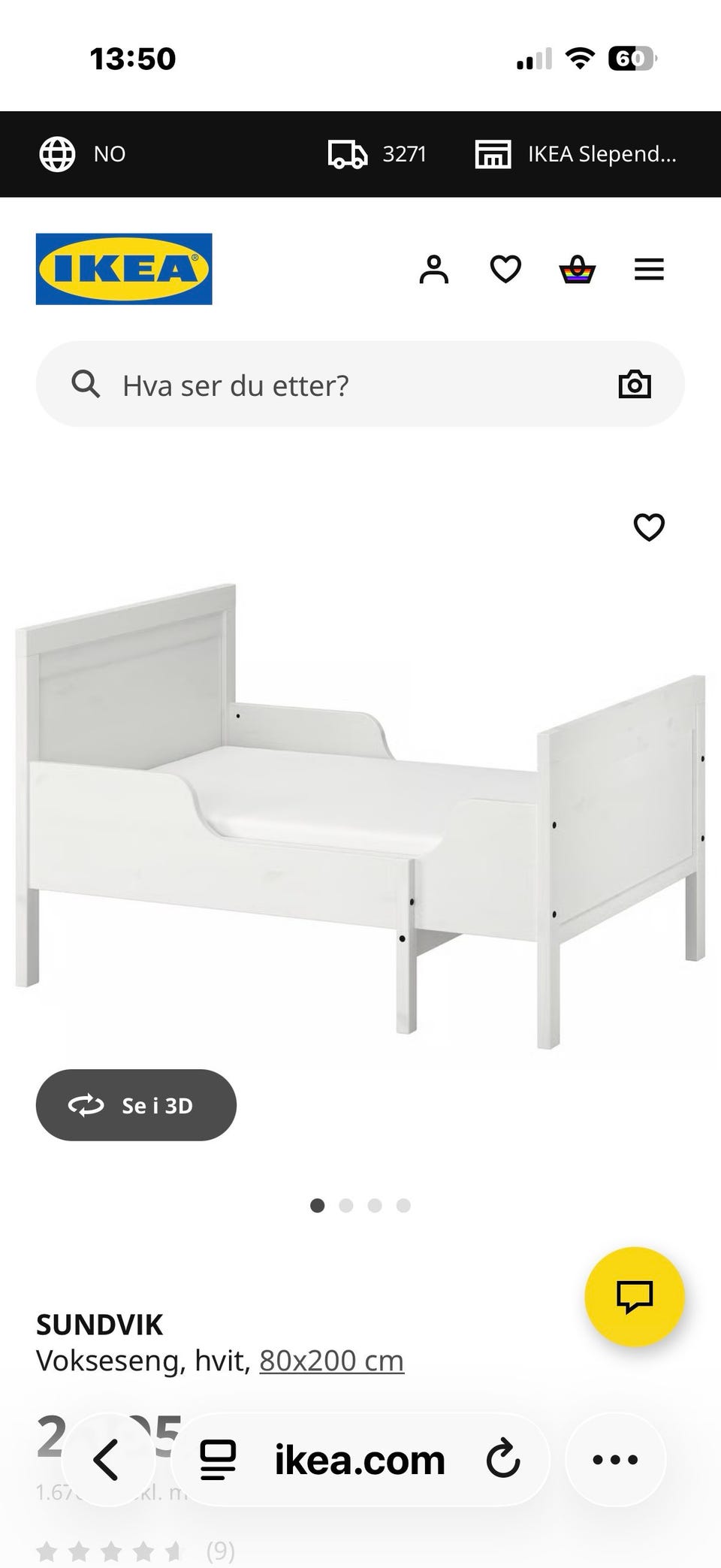The image size is (721, 1568).
Task: Open the yellow chat bubble button
Action: 635,1297
